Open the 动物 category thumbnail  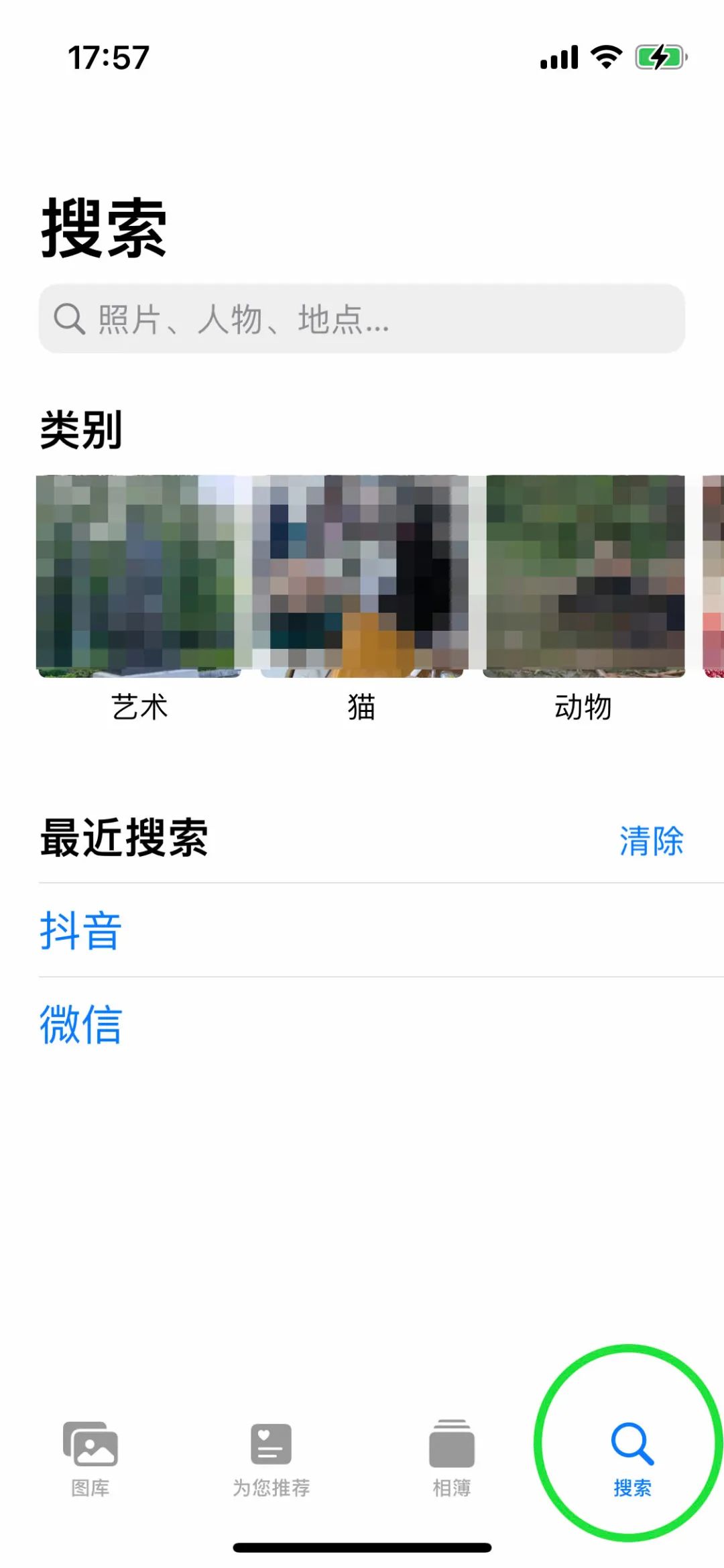585,577
